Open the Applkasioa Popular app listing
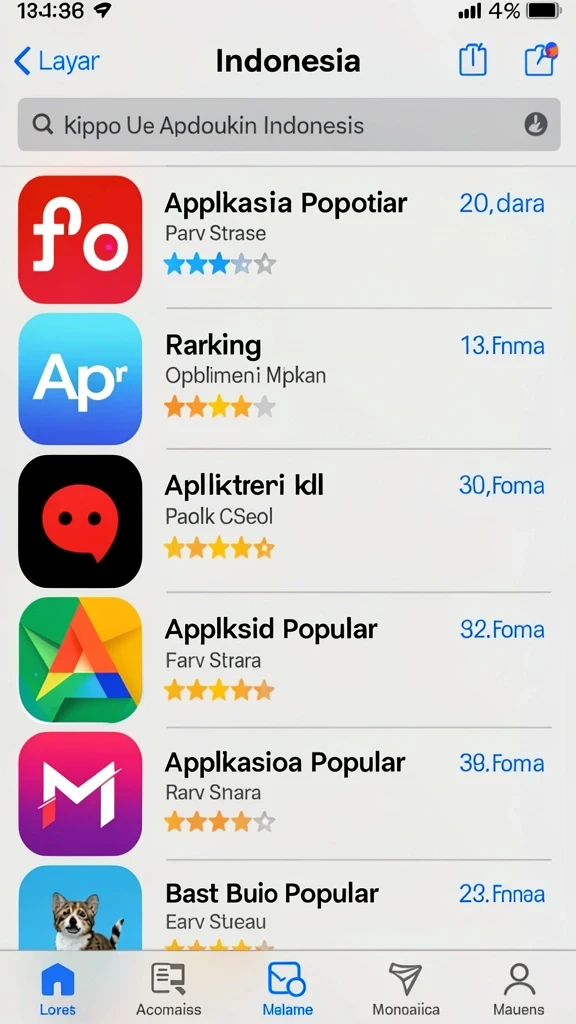Image resolution: width=576 pixels, height=1024 pixels. click(288, 793)
